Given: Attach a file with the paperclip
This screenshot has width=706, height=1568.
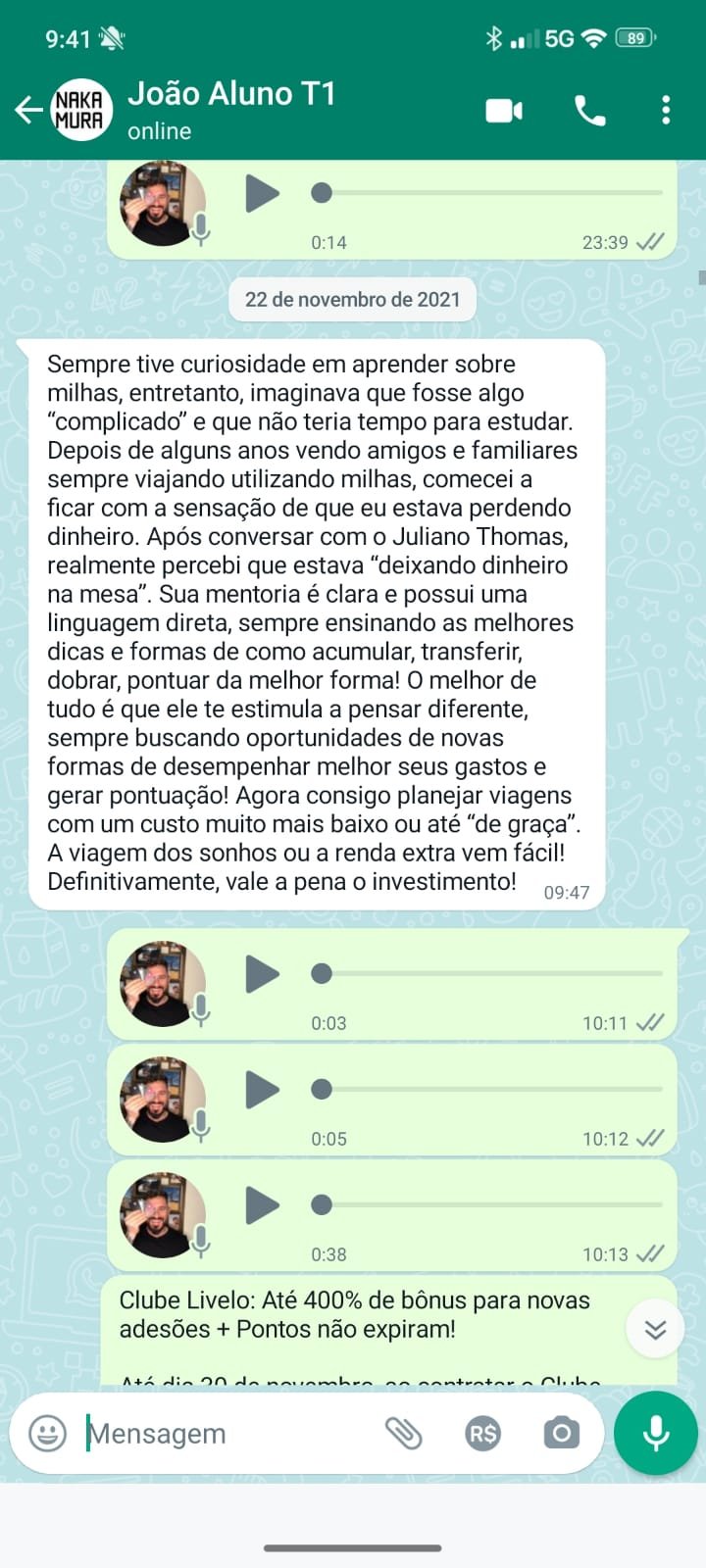Looking at the screenshot, I should 403,1434.
